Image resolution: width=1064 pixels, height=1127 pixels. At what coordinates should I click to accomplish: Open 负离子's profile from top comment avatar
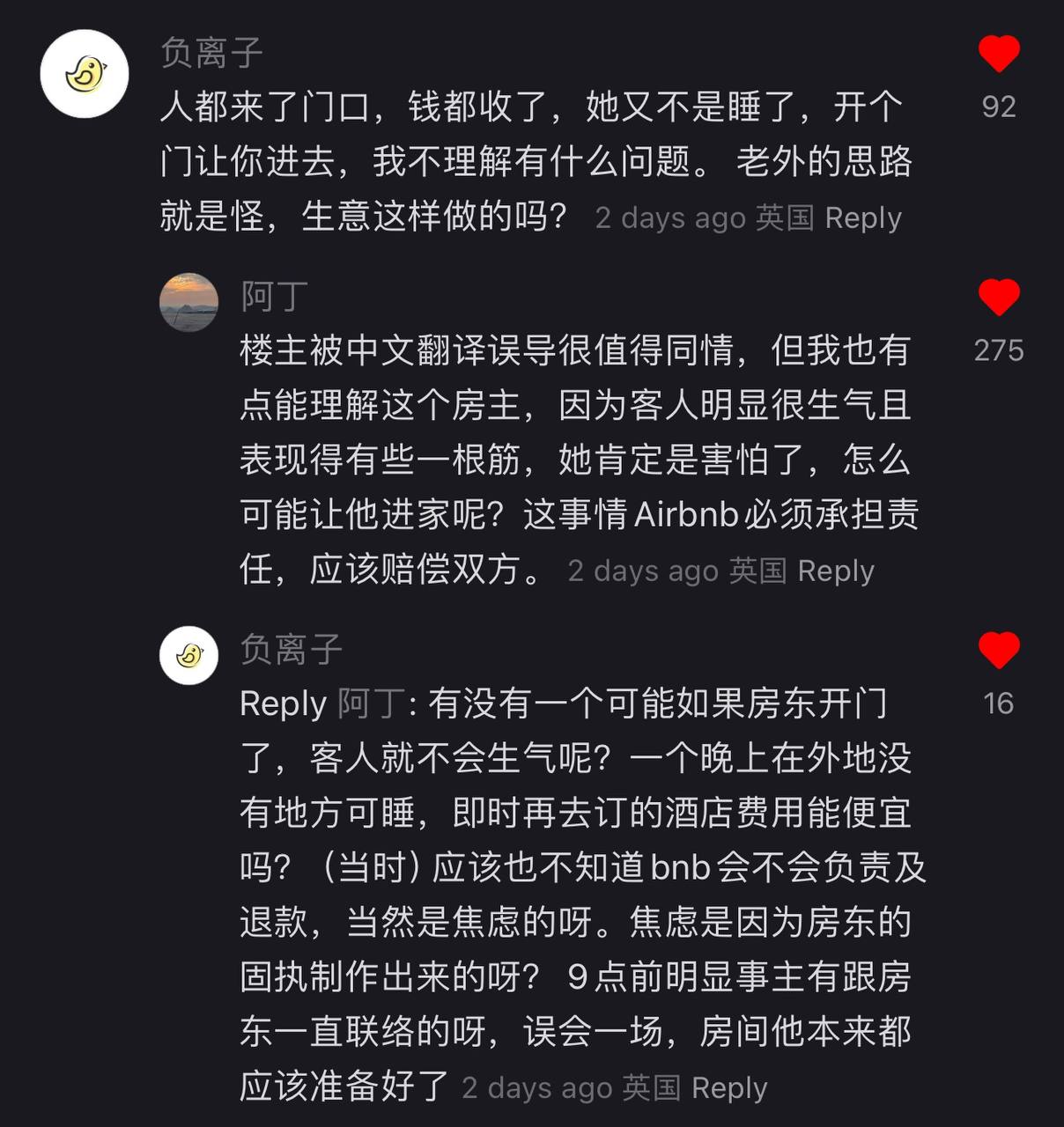[85, 74]
